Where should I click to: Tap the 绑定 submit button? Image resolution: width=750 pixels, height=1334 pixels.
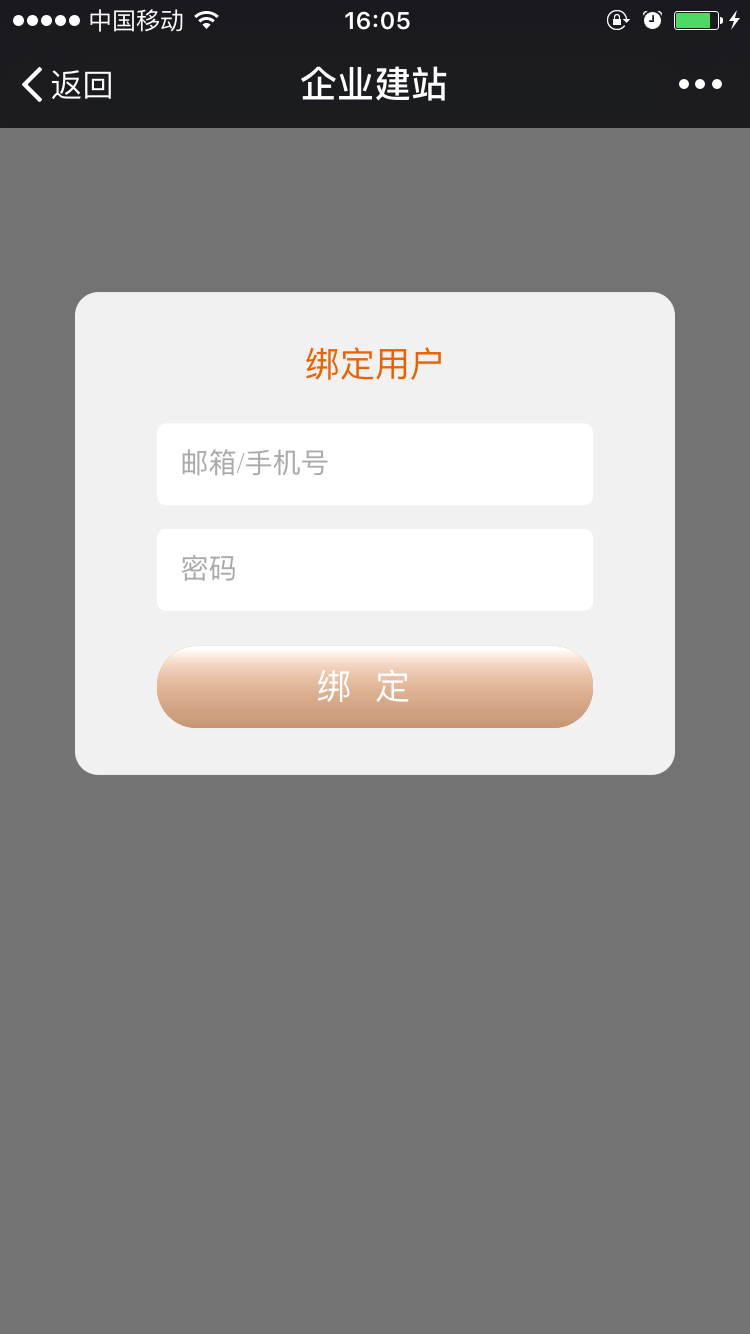(375, 687)
